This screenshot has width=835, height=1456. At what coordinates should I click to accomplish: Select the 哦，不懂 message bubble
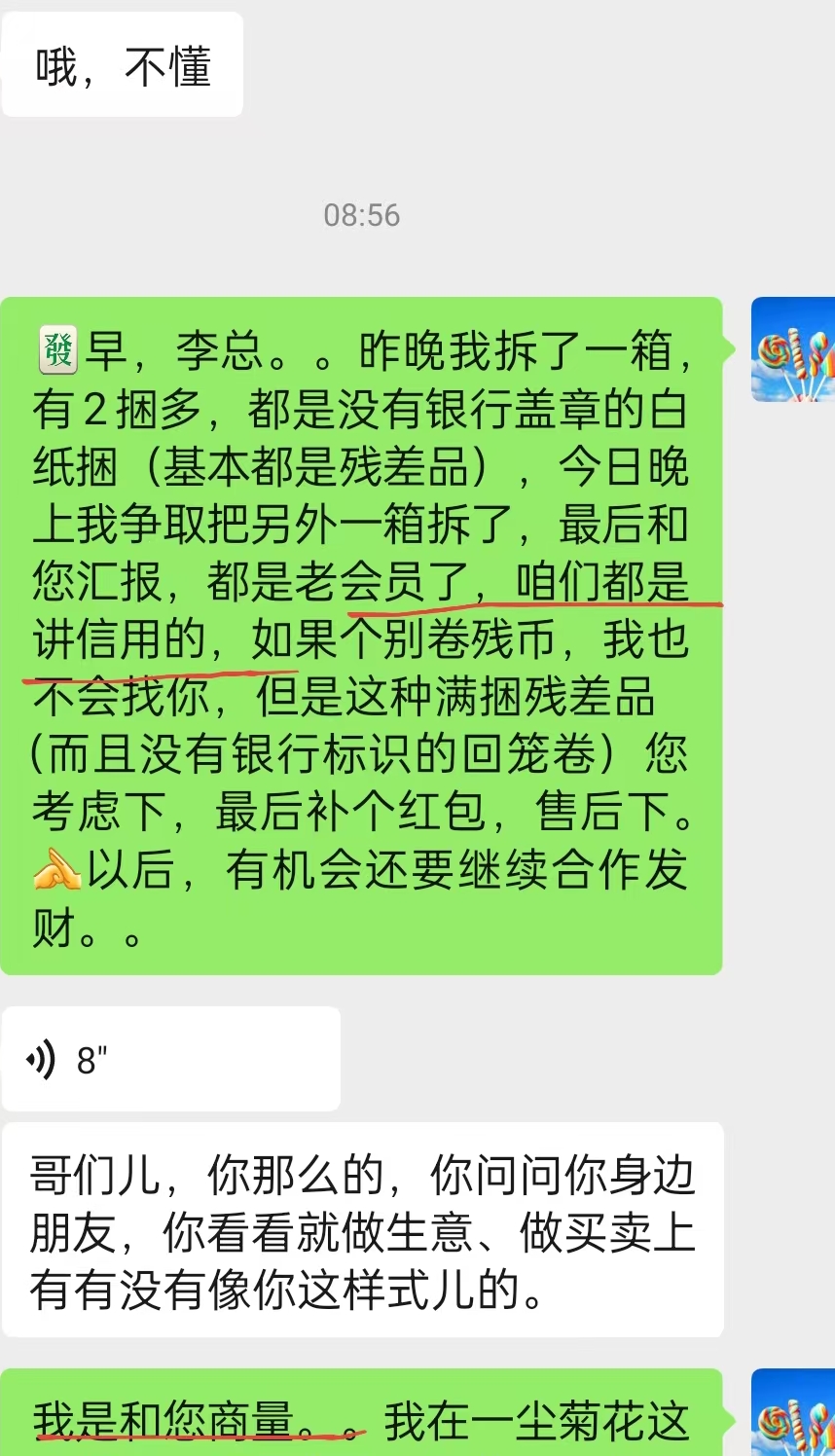(x=123, y=63)
